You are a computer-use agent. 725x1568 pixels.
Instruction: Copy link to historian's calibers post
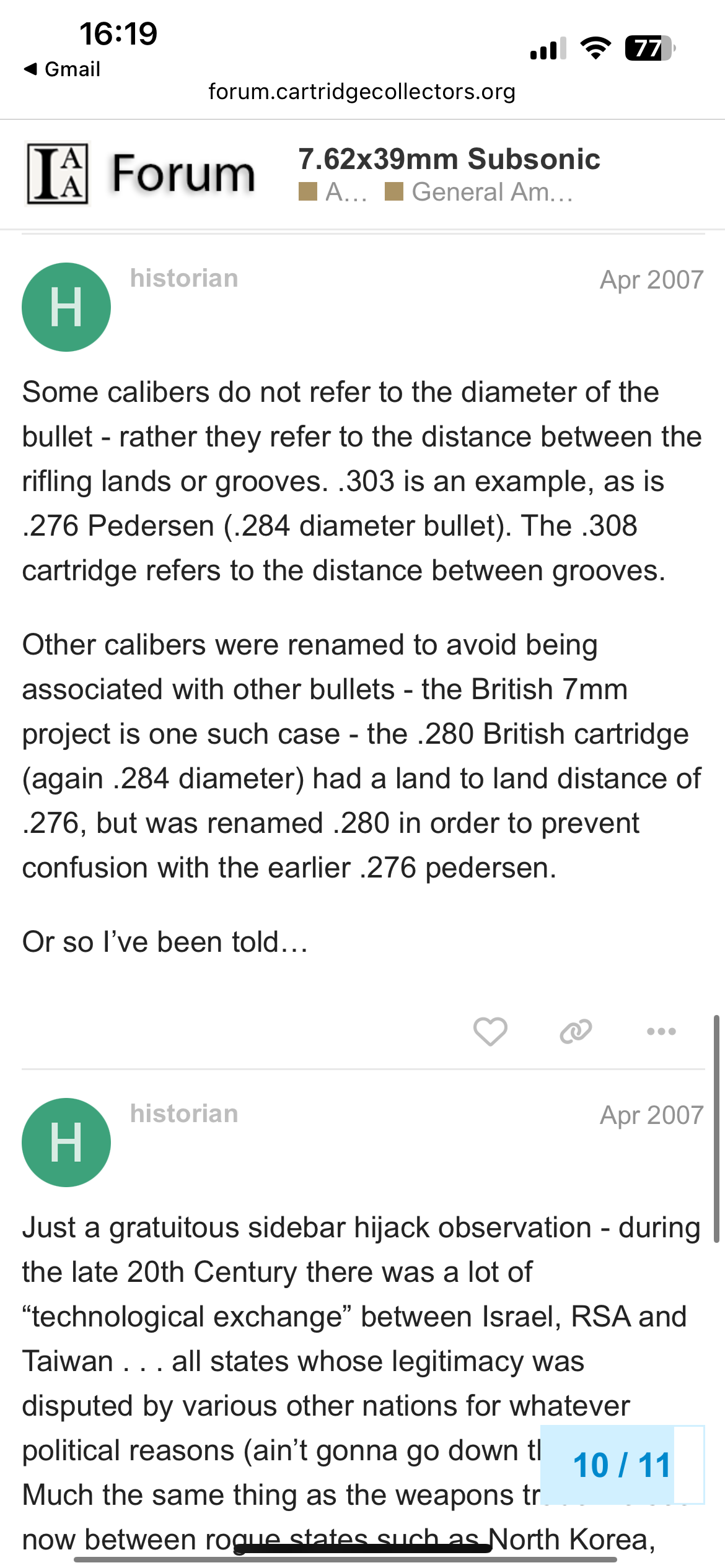[x=576, y=1032]
